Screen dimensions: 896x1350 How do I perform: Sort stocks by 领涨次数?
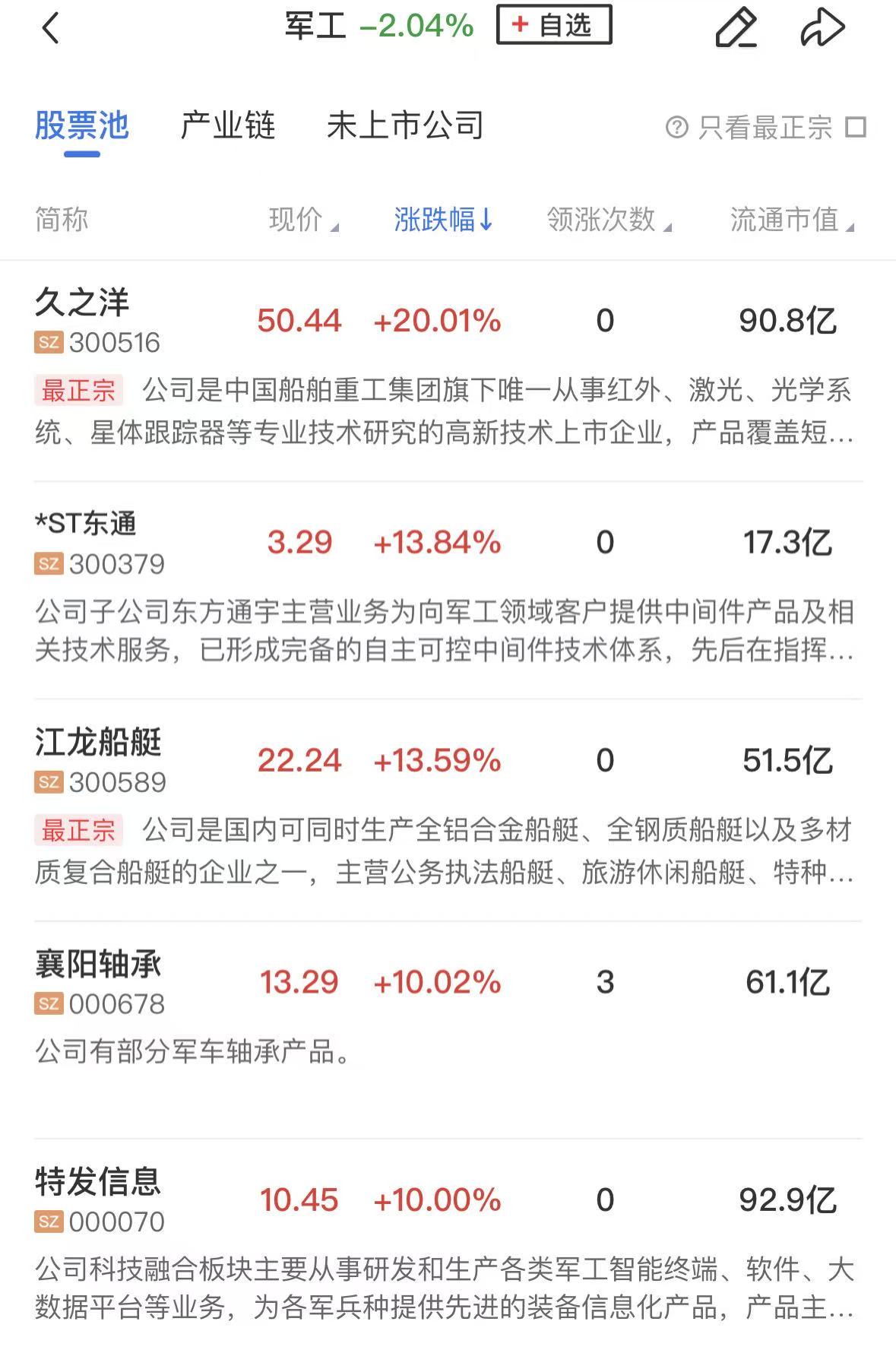point(609,220)
